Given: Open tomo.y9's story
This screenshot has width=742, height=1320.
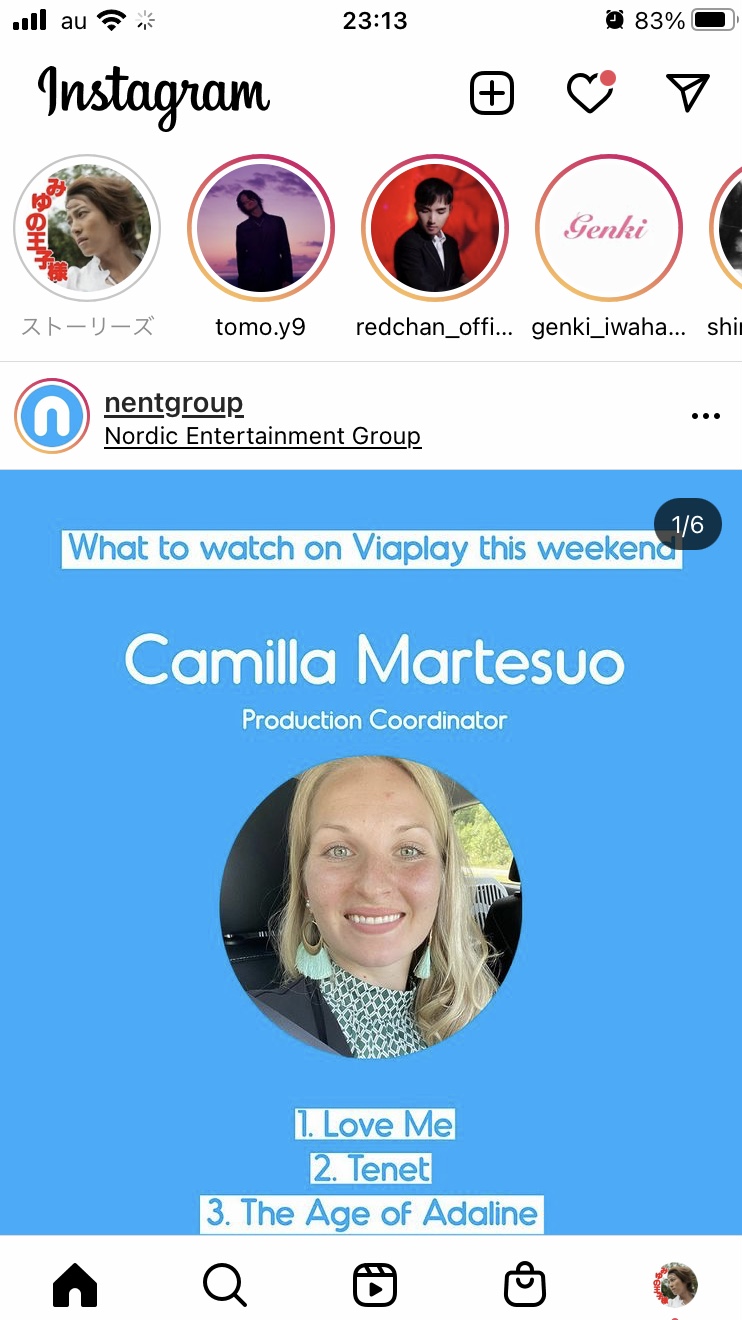Looking at the screenshot, I should pos(261,228).
